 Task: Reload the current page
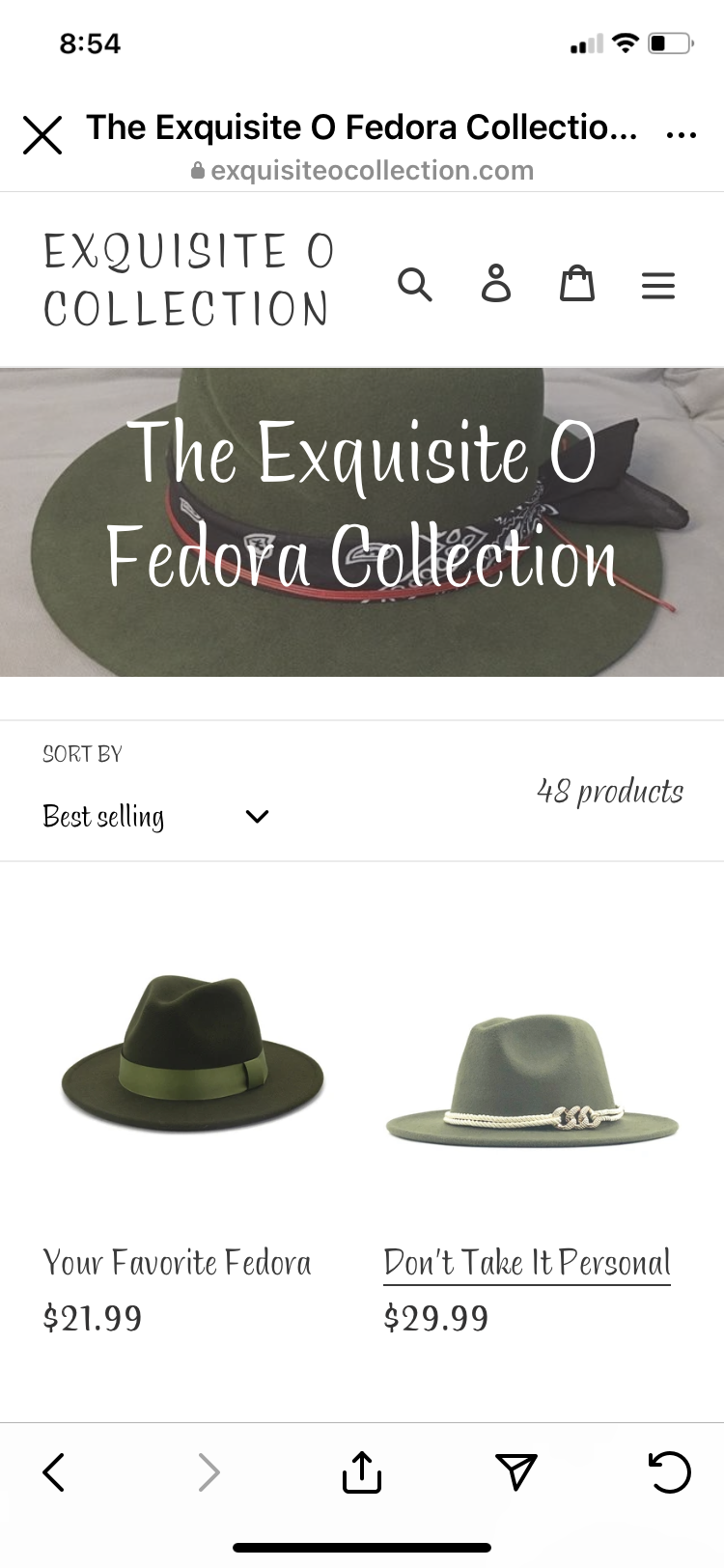click(669, 1472)
